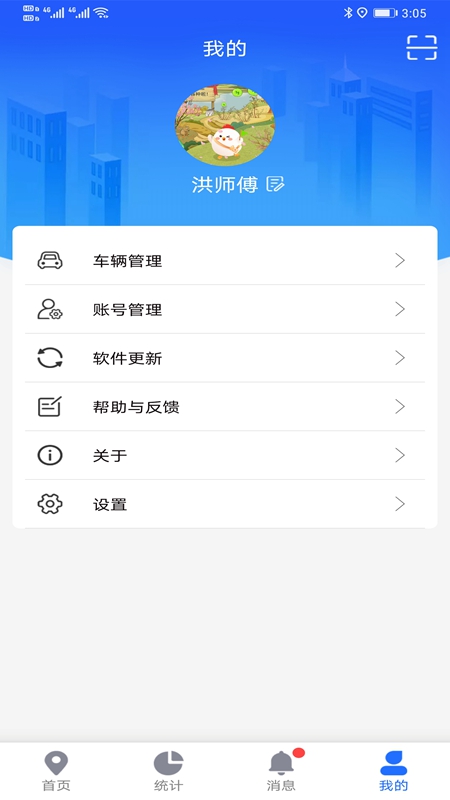Image resolution: width=450 pixels, height=800 pixels.
Task: Open 帮助与反馈
Action: pyautogui.click(x=225, y=407)
